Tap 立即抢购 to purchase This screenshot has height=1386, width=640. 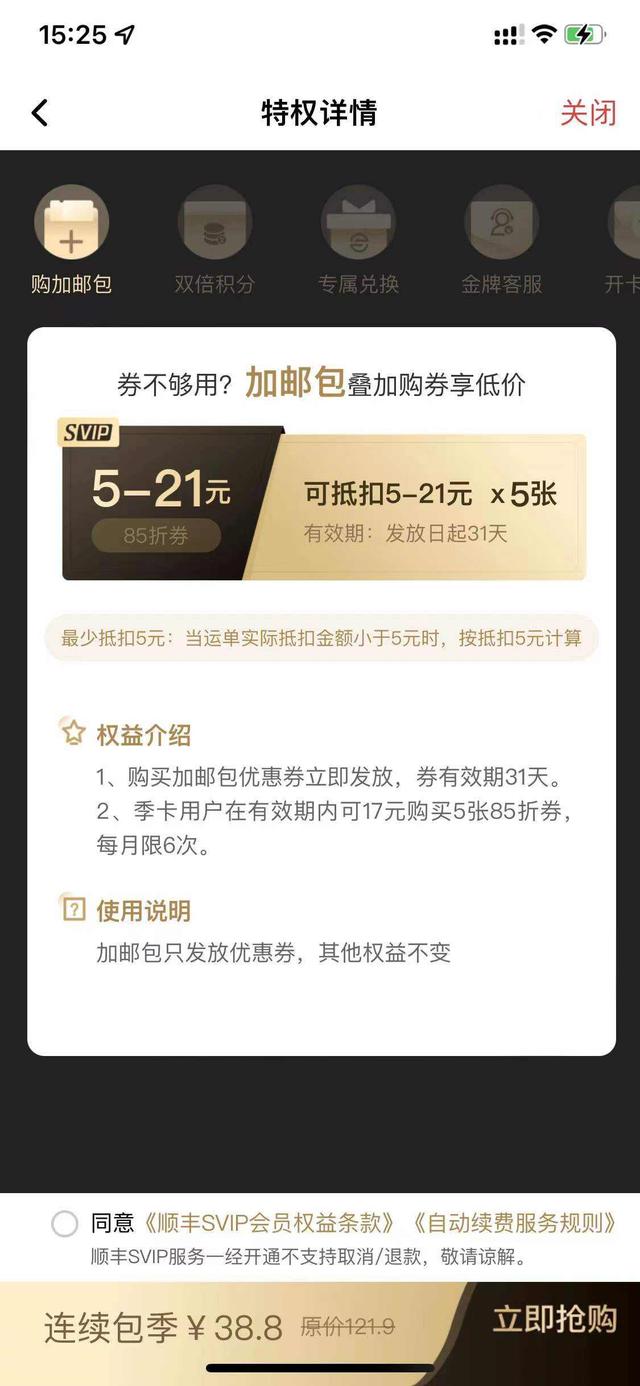point(555,1320)
